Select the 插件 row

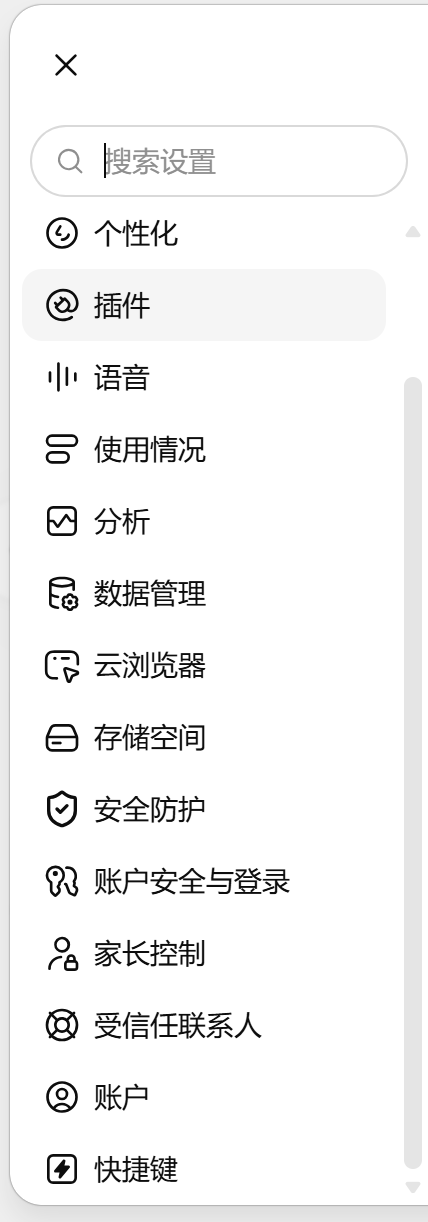[x=204, y=305]
